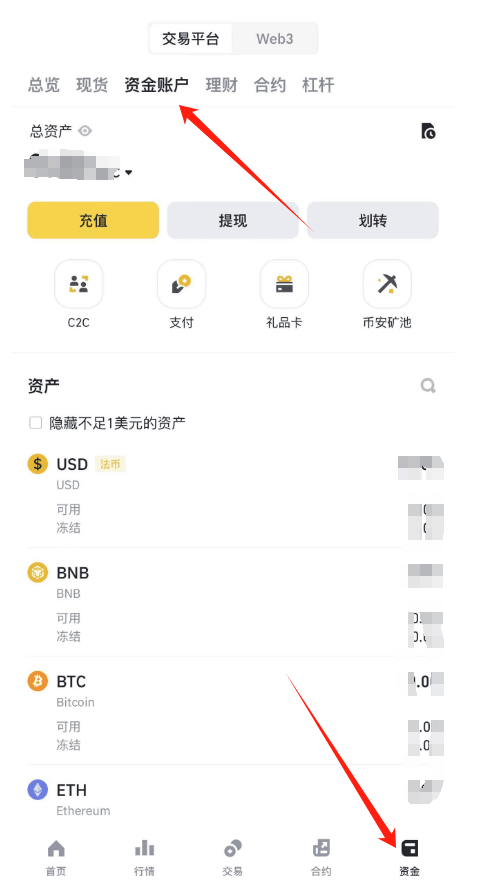Switch to the 合约 top tab
Viewport: 486px width, 889px height.
pos(269,85)
